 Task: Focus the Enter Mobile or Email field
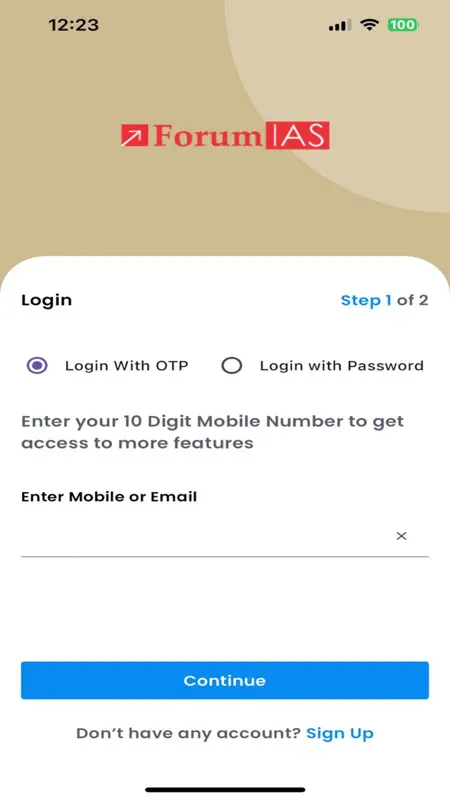pyautogui.click(x=204, y=536)
